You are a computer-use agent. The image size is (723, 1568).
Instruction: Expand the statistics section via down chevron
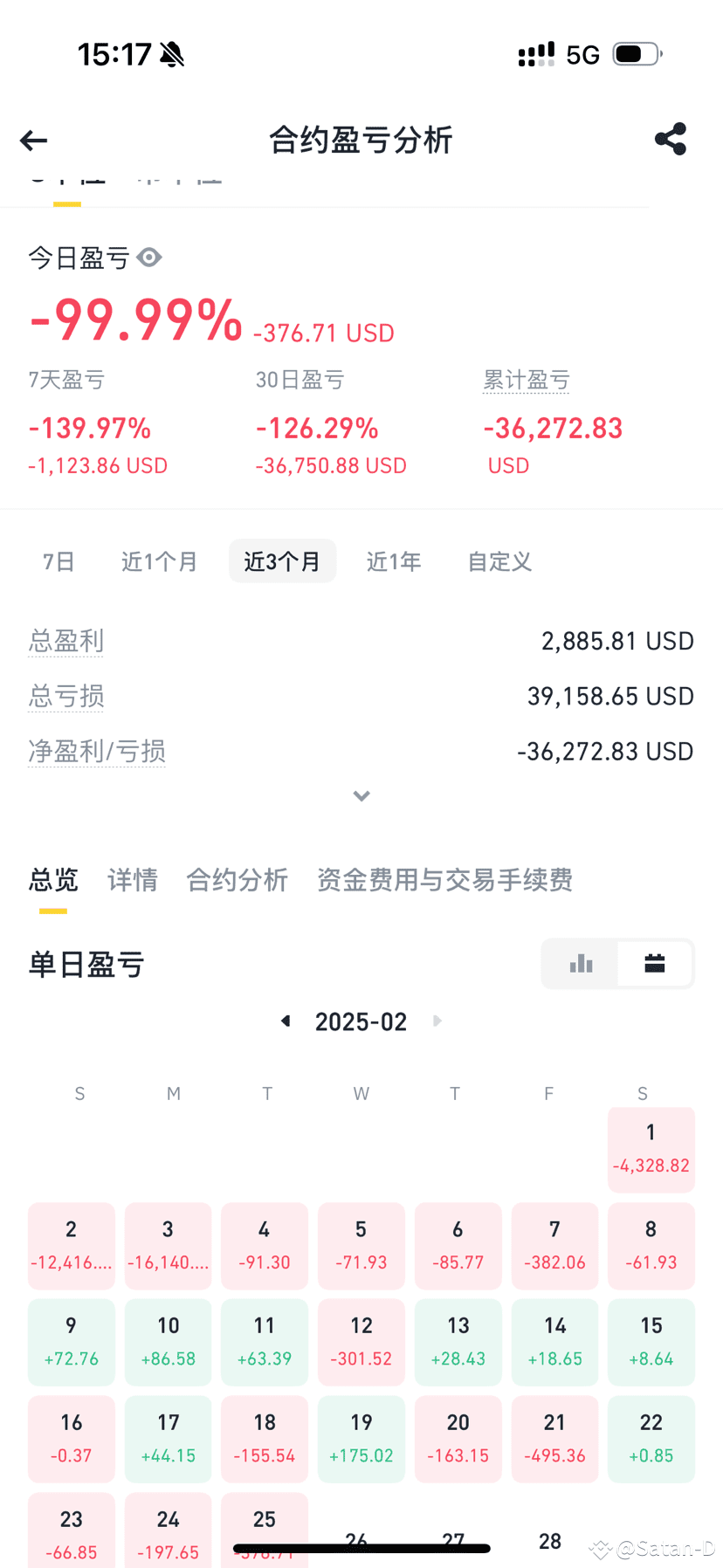click(x=361, y=795)
